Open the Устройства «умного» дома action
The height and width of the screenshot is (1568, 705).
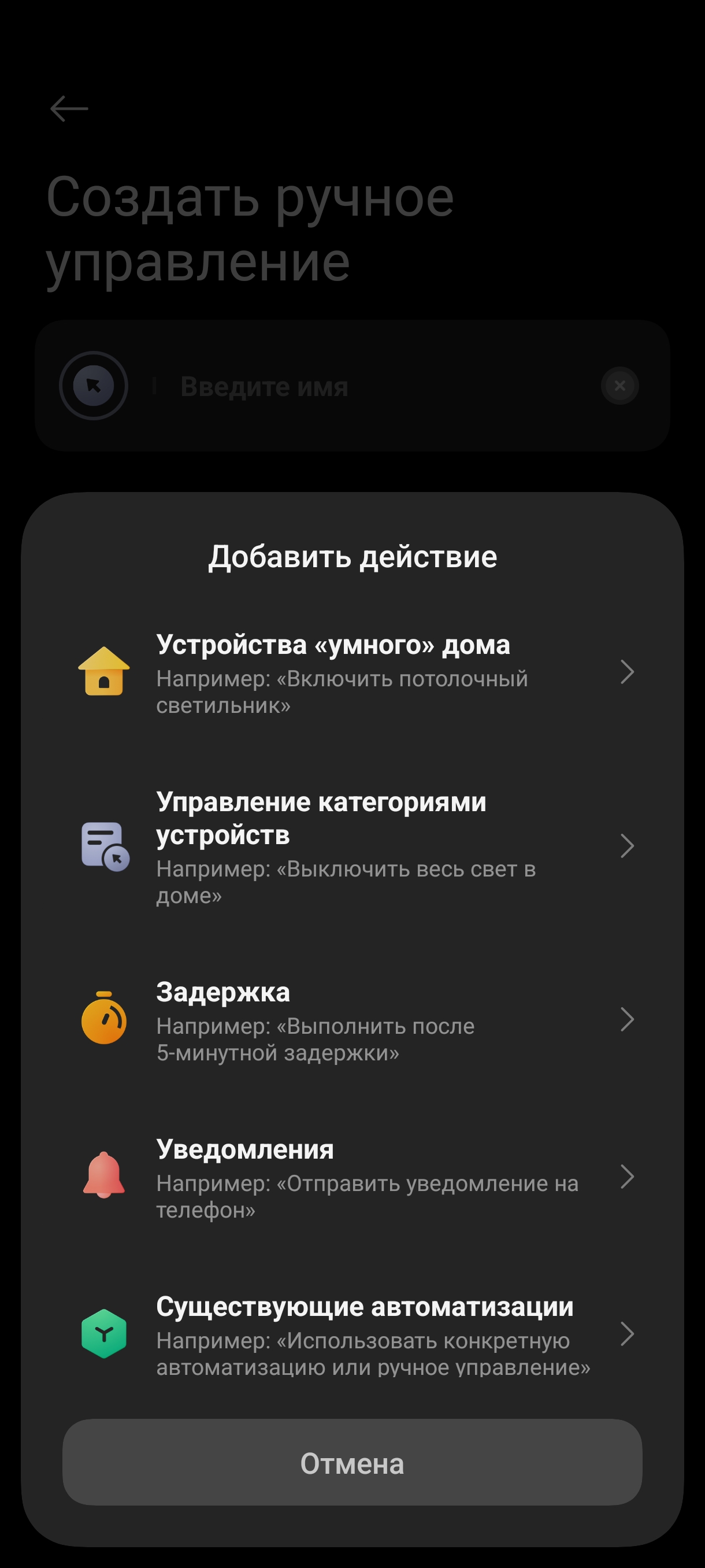352,672
